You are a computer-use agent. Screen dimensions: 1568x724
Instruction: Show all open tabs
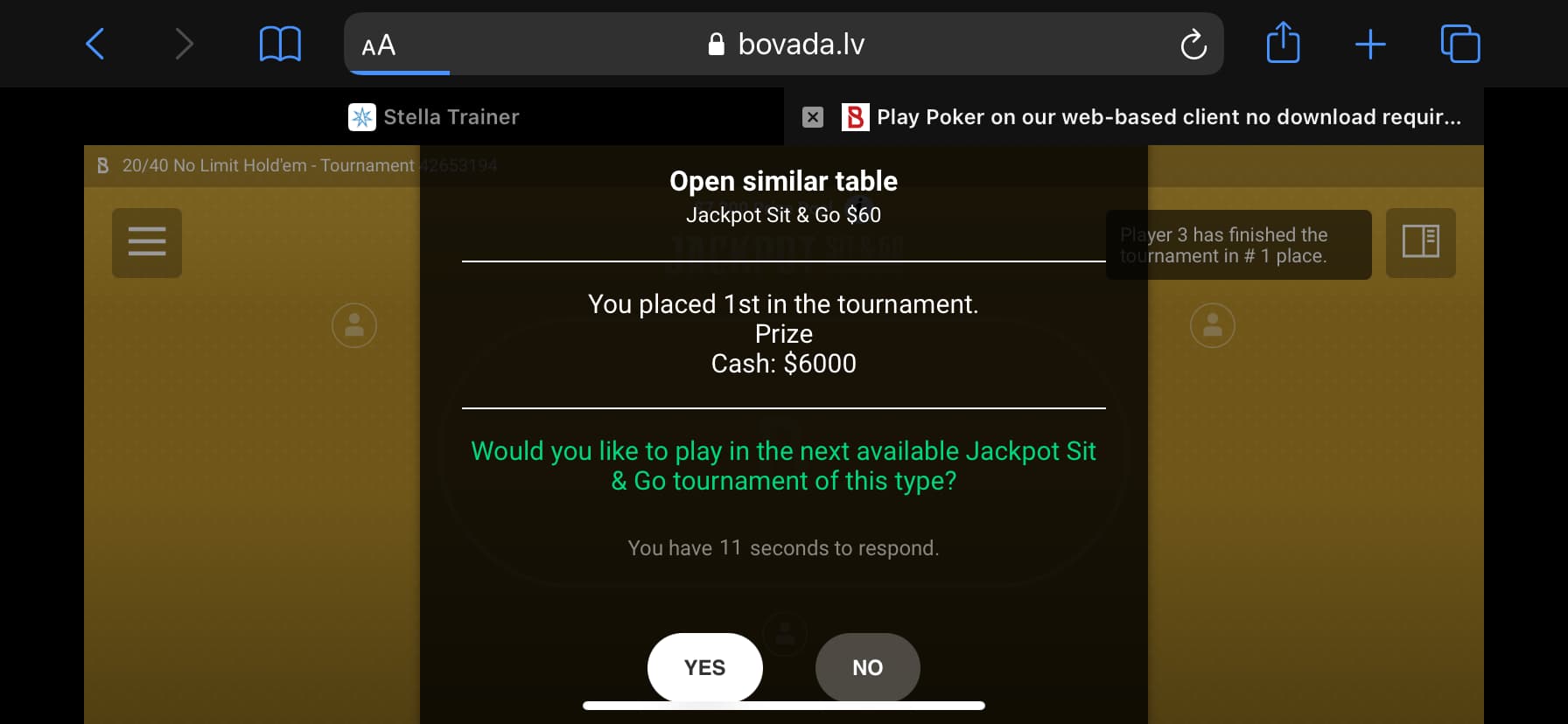point(1459,44)
